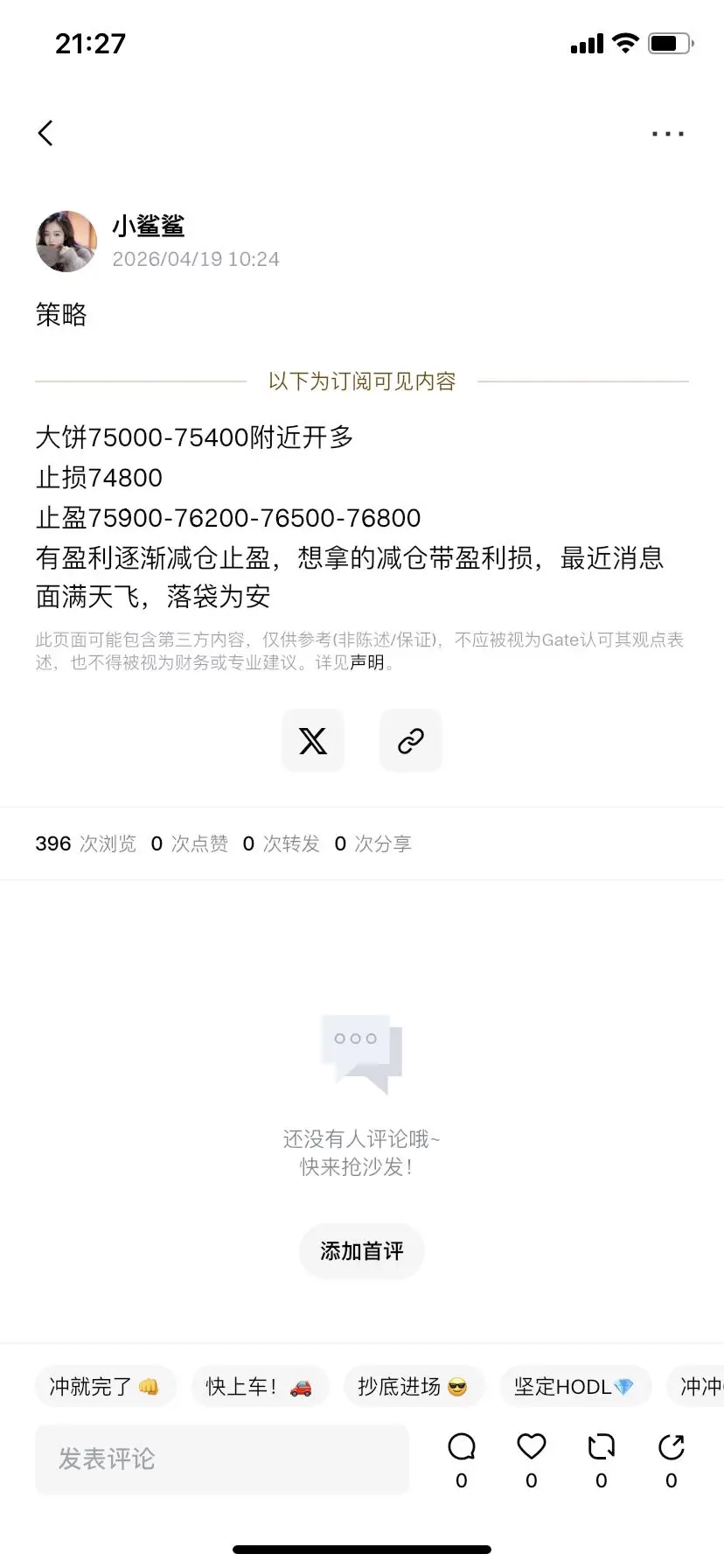The width and height of the screenshot is (724, 1568).
Task: Share the post to X
Action: coord(312,740)
